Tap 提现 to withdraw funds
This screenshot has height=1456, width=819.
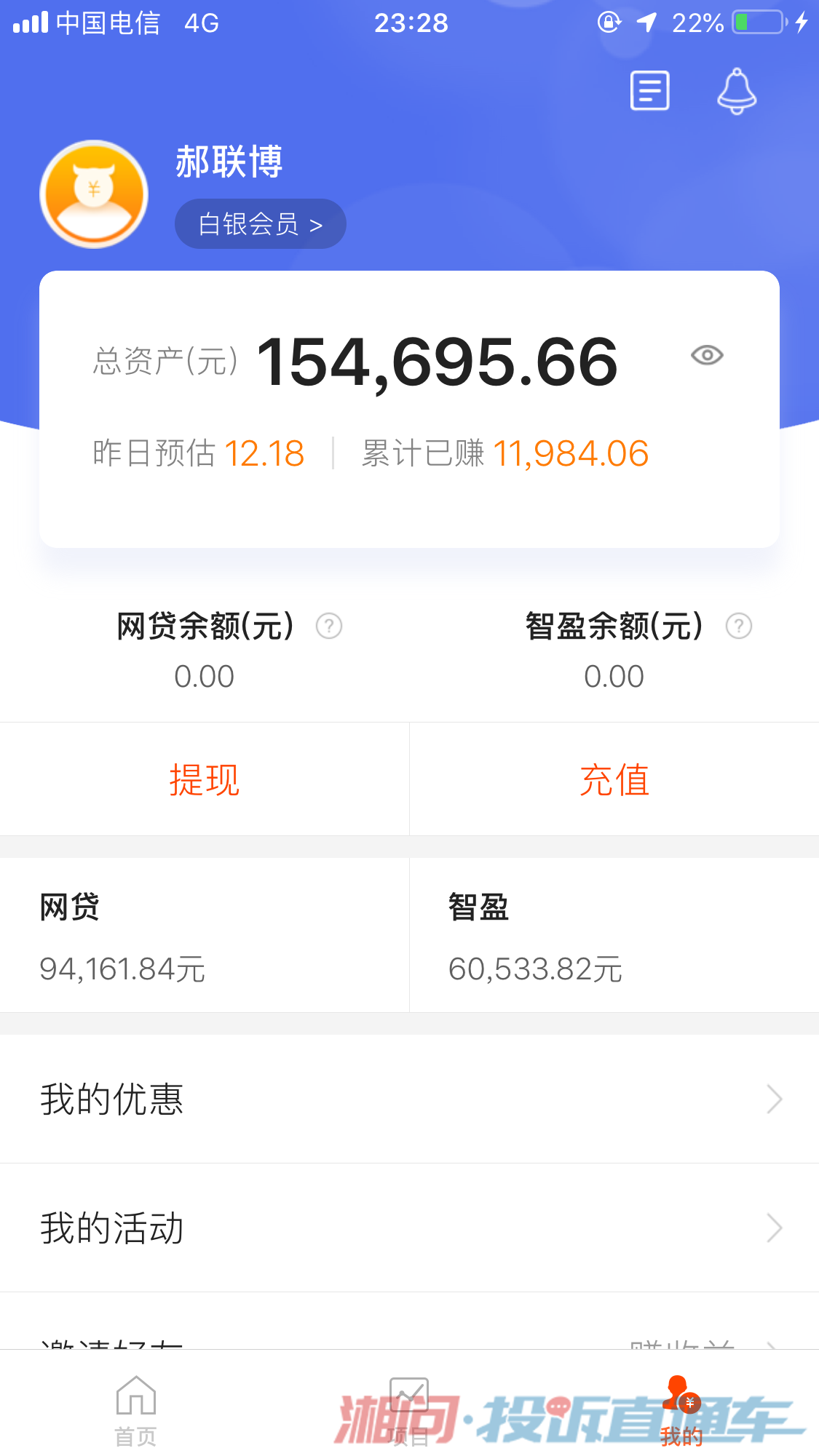(x=205, y=779)
